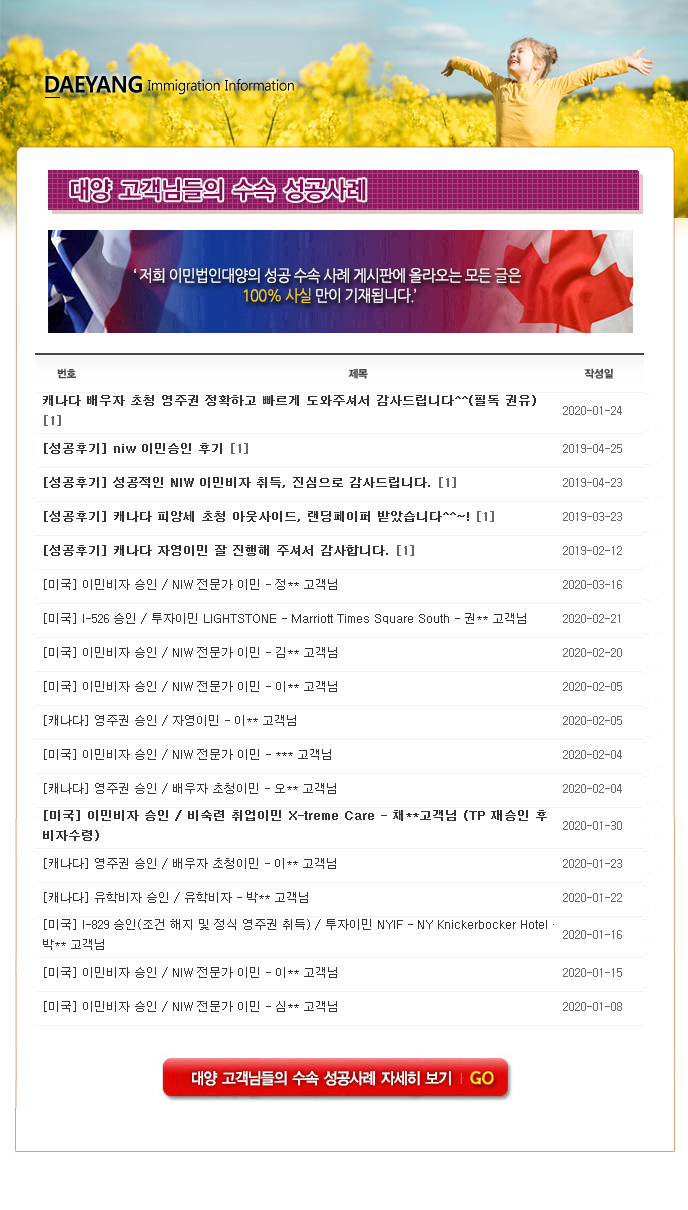The width and height of the screenshot is (688, 1210).
Task: Open 캐나다 자영이민 이** 고객님 post
Action: pyautogui.click(x=169, y=720)
